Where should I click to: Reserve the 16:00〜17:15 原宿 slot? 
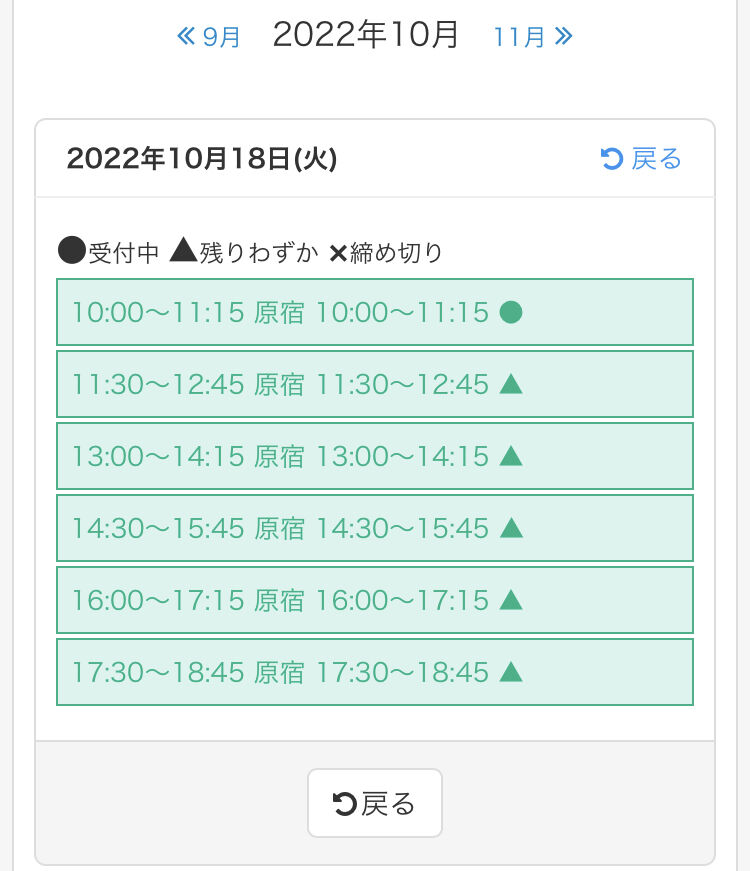pos(375,600)
